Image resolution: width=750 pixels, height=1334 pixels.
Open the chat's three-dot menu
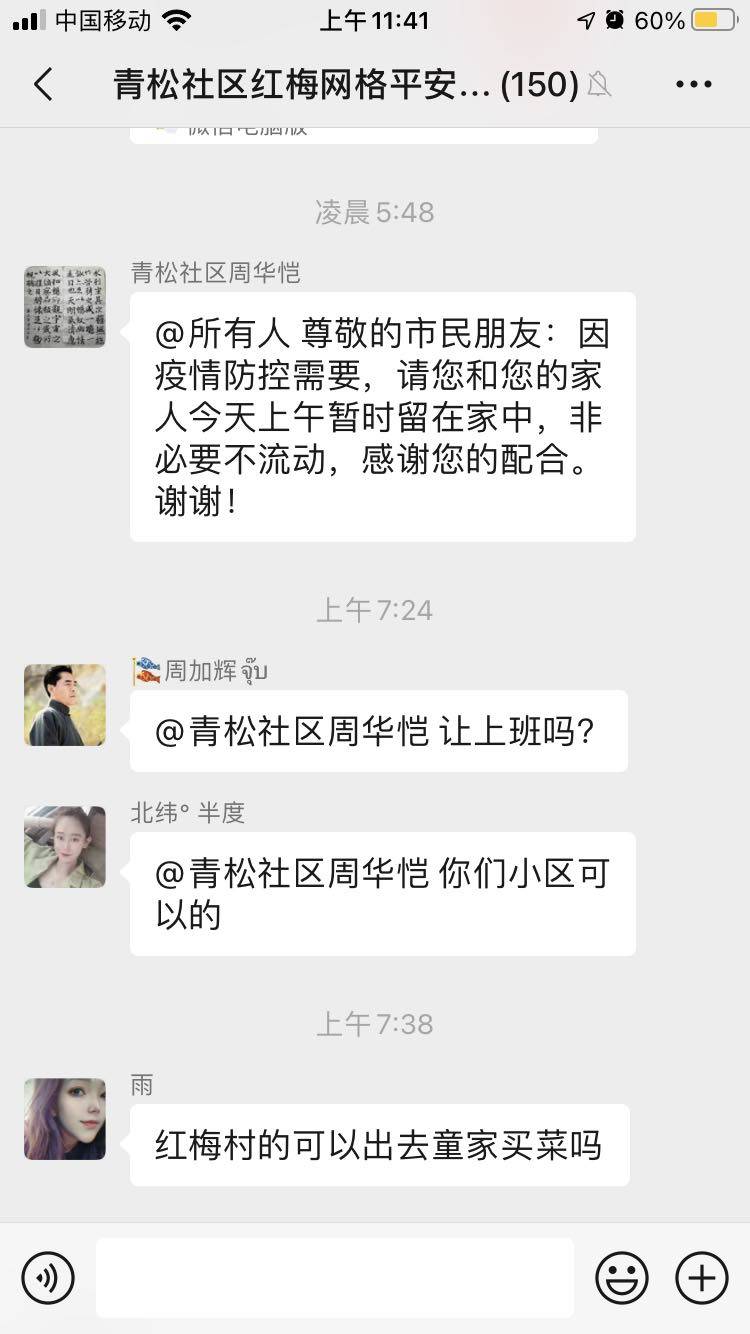pos(693,85)
